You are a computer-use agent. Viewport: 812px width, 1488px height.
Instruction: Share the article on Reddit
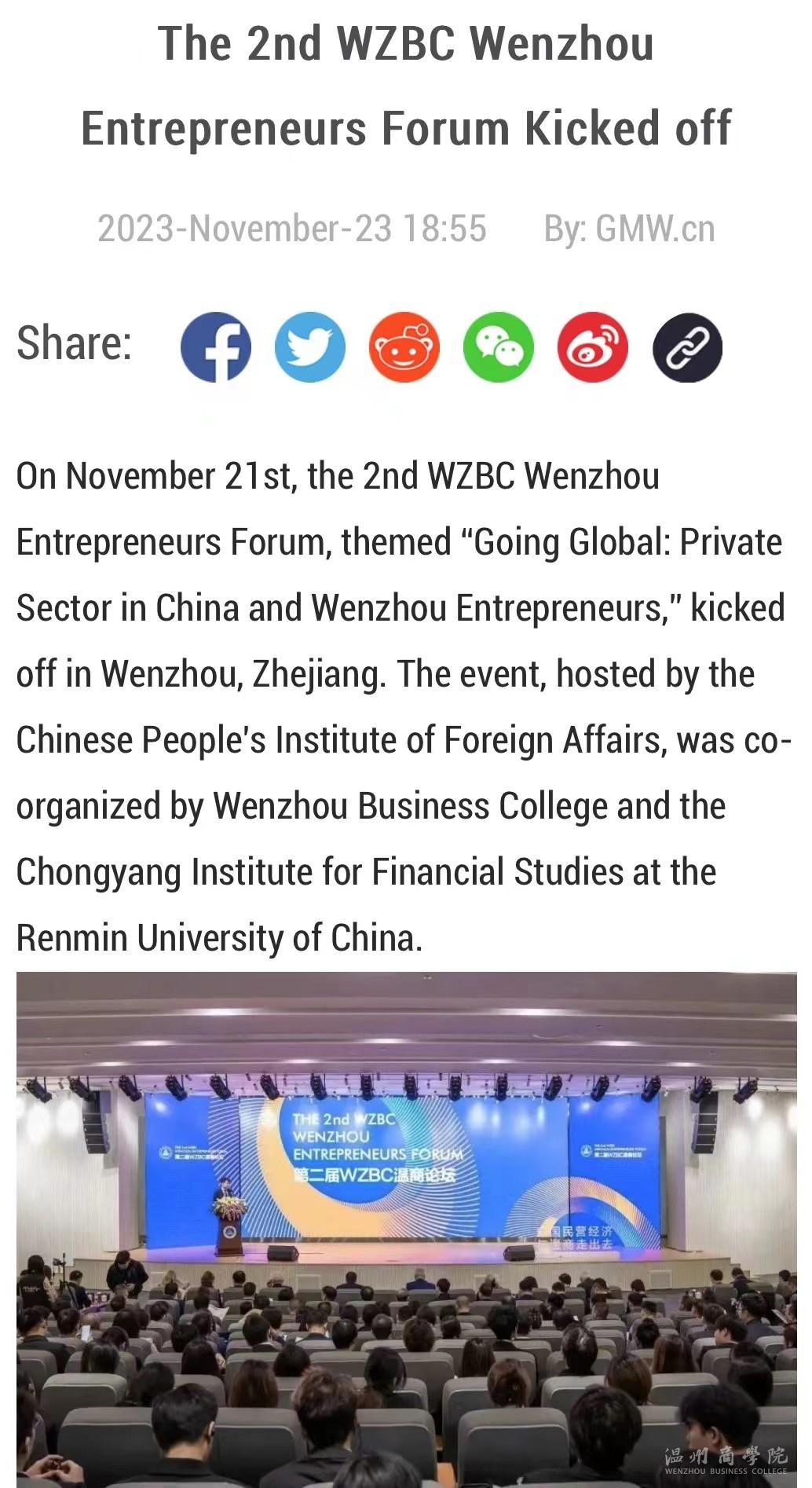coord(404,347)
